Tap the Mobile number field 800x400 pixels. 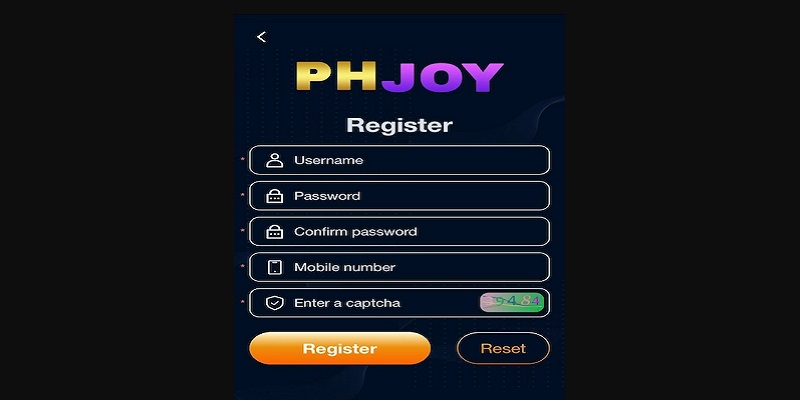399,267
